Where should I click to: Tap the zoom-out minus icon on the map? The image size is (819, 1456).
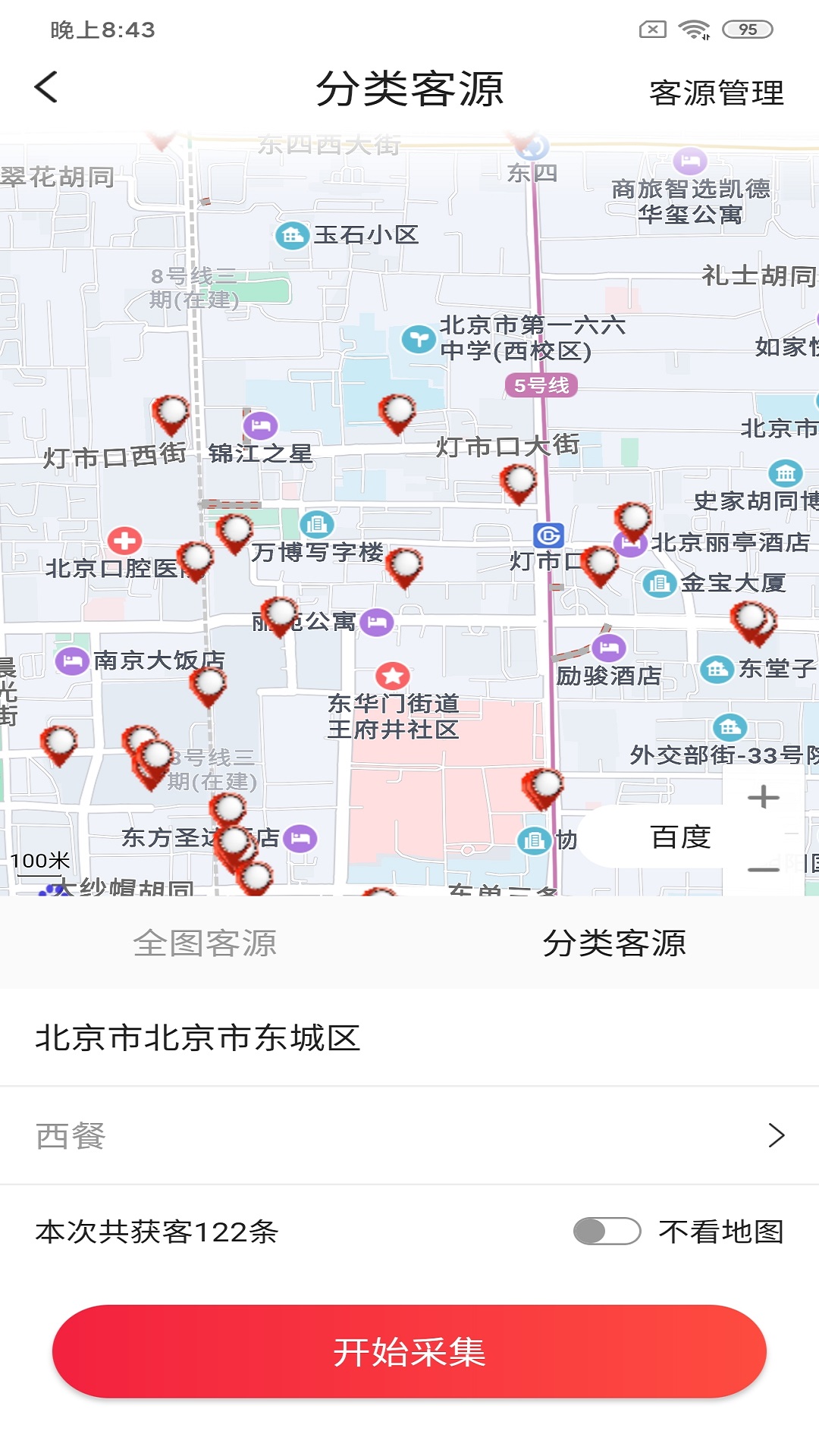tap(764, 871)
